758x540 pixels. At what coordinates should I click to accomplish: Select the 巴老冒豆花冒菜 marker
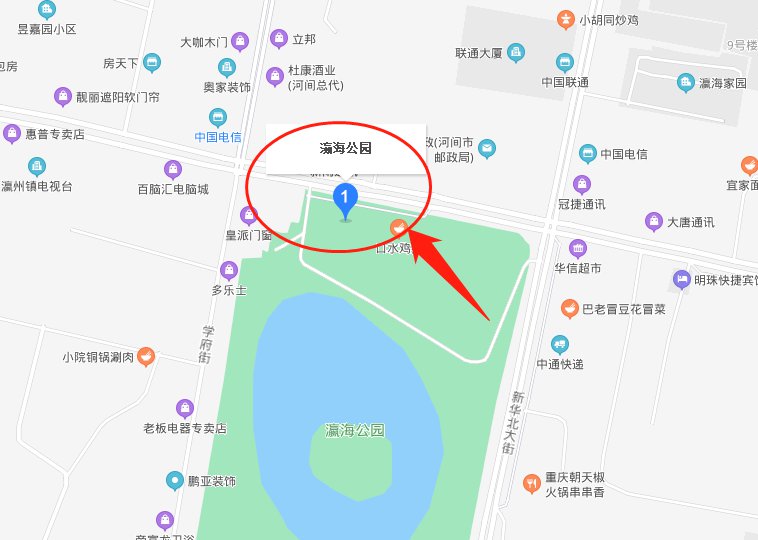tap(569, 309)
